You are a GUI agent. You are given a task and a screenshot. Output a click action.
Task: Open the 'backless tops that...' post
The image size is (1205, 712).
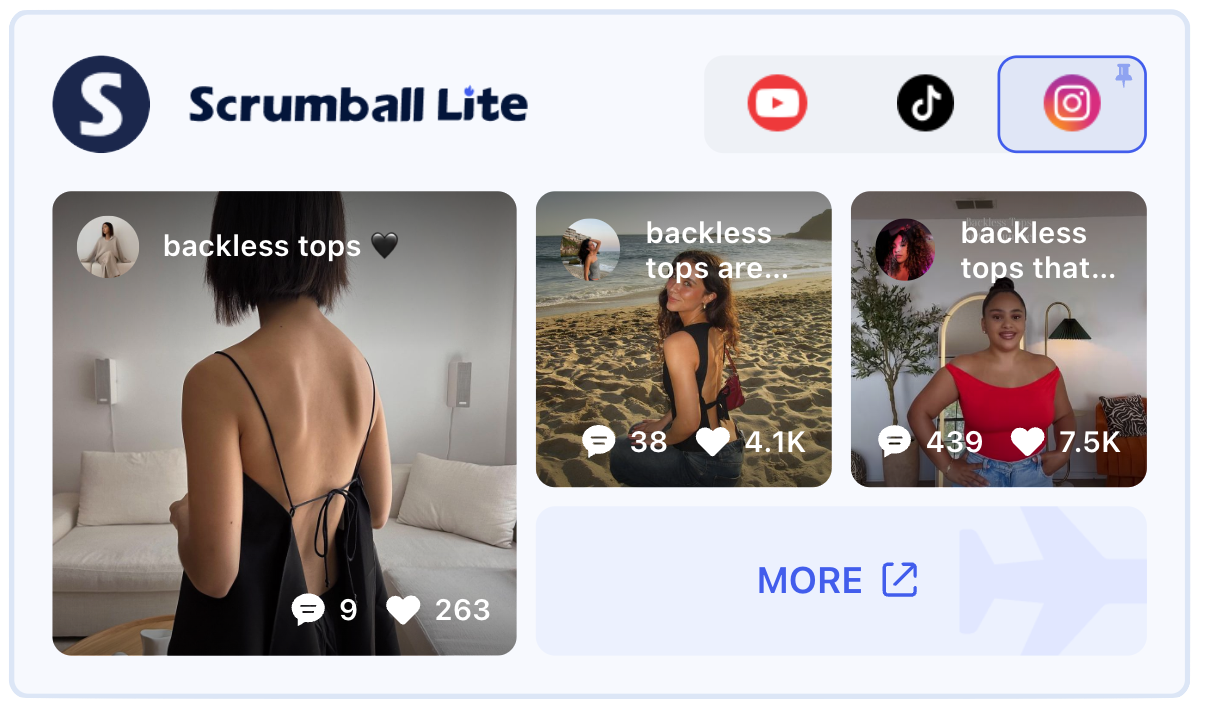[x=998, y=339]
